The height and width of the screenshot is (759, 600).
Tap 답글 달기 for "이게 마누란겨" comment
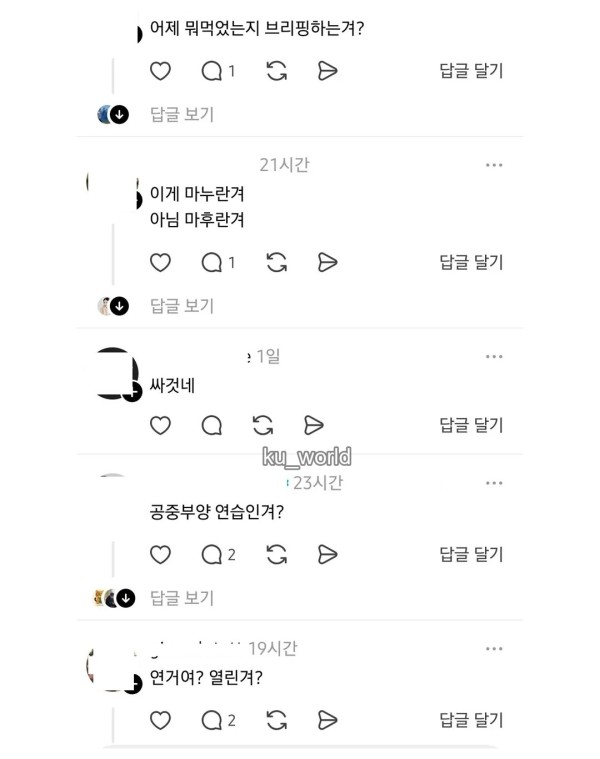click(471, 262)
